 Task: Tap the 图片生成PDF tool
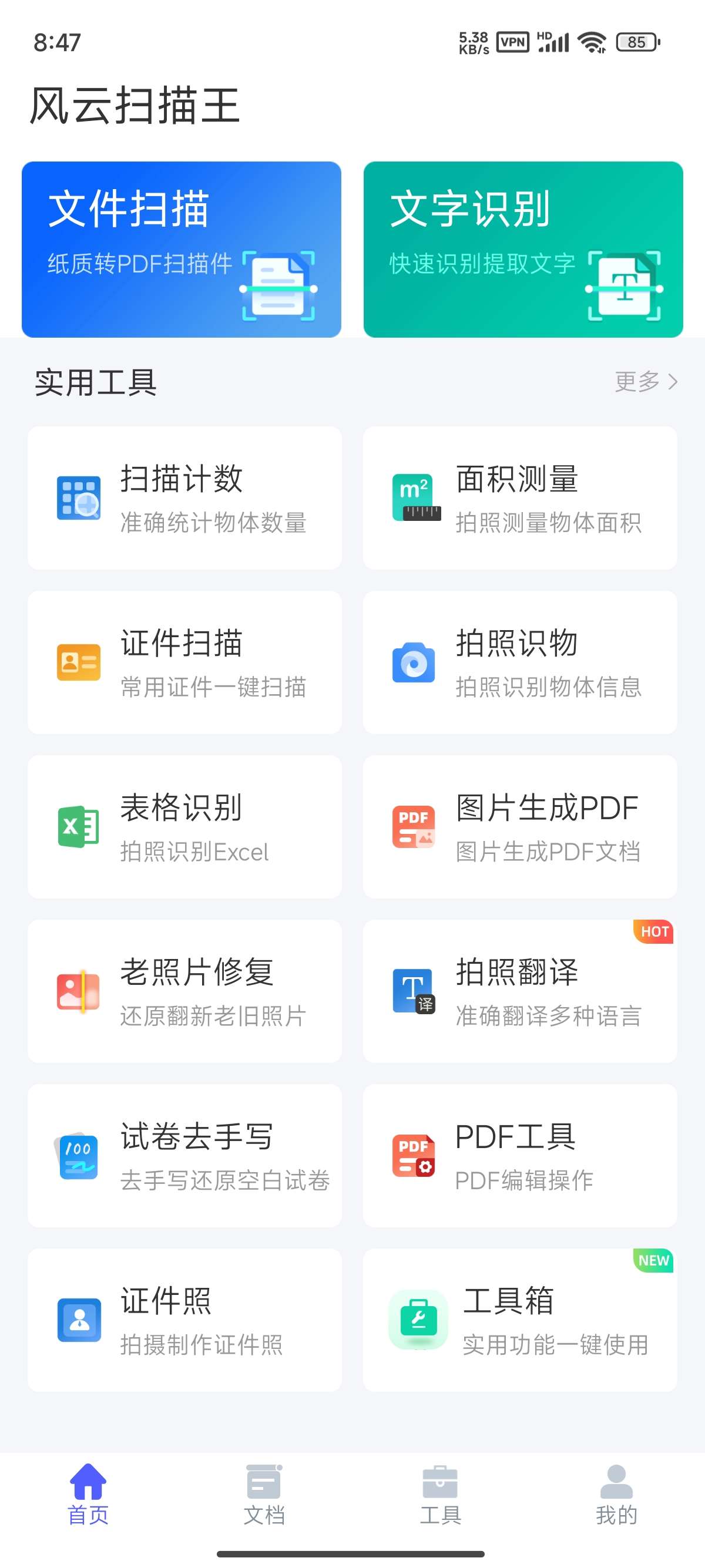(519, 827)
